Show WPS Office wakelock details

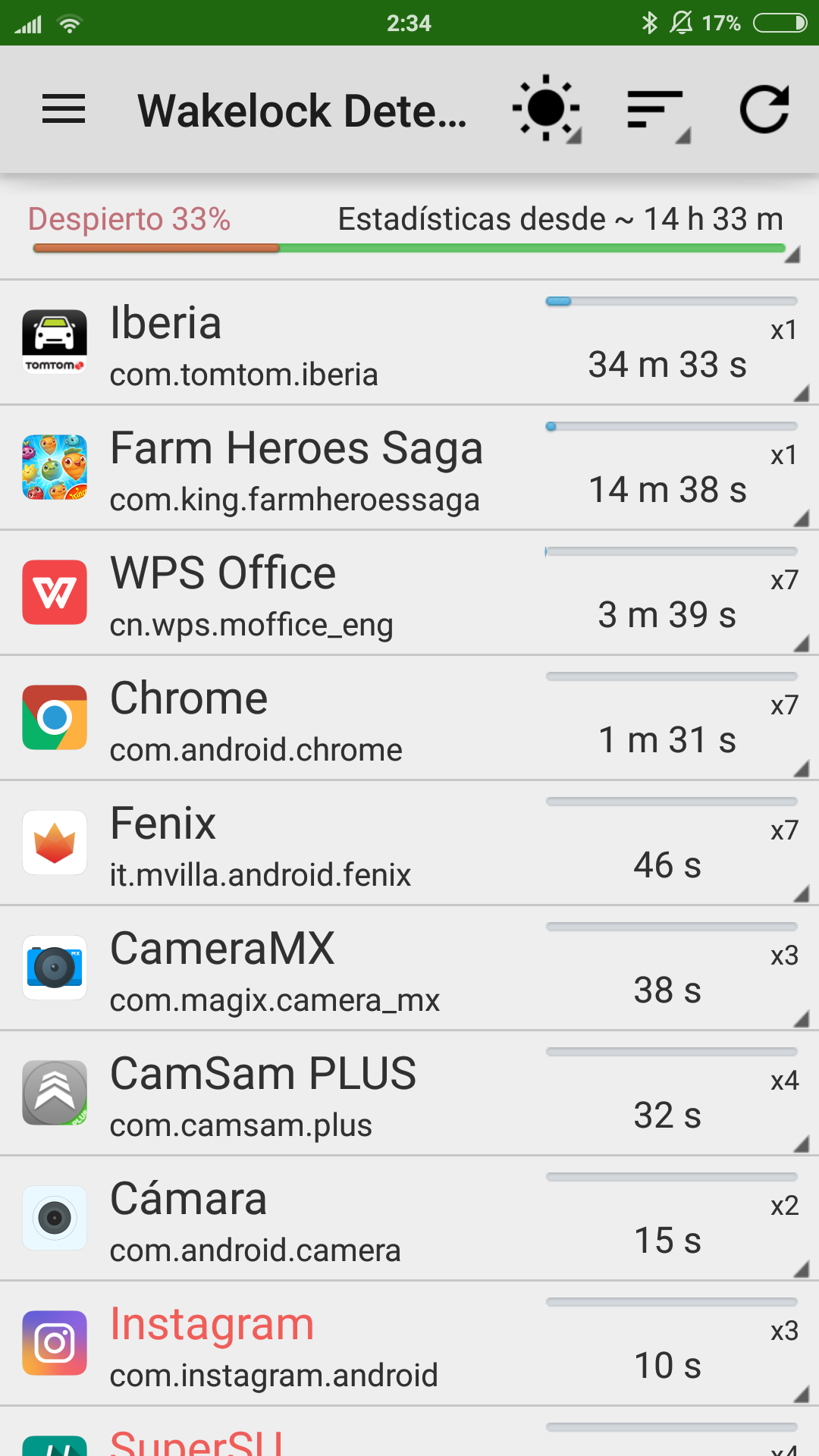409,593
